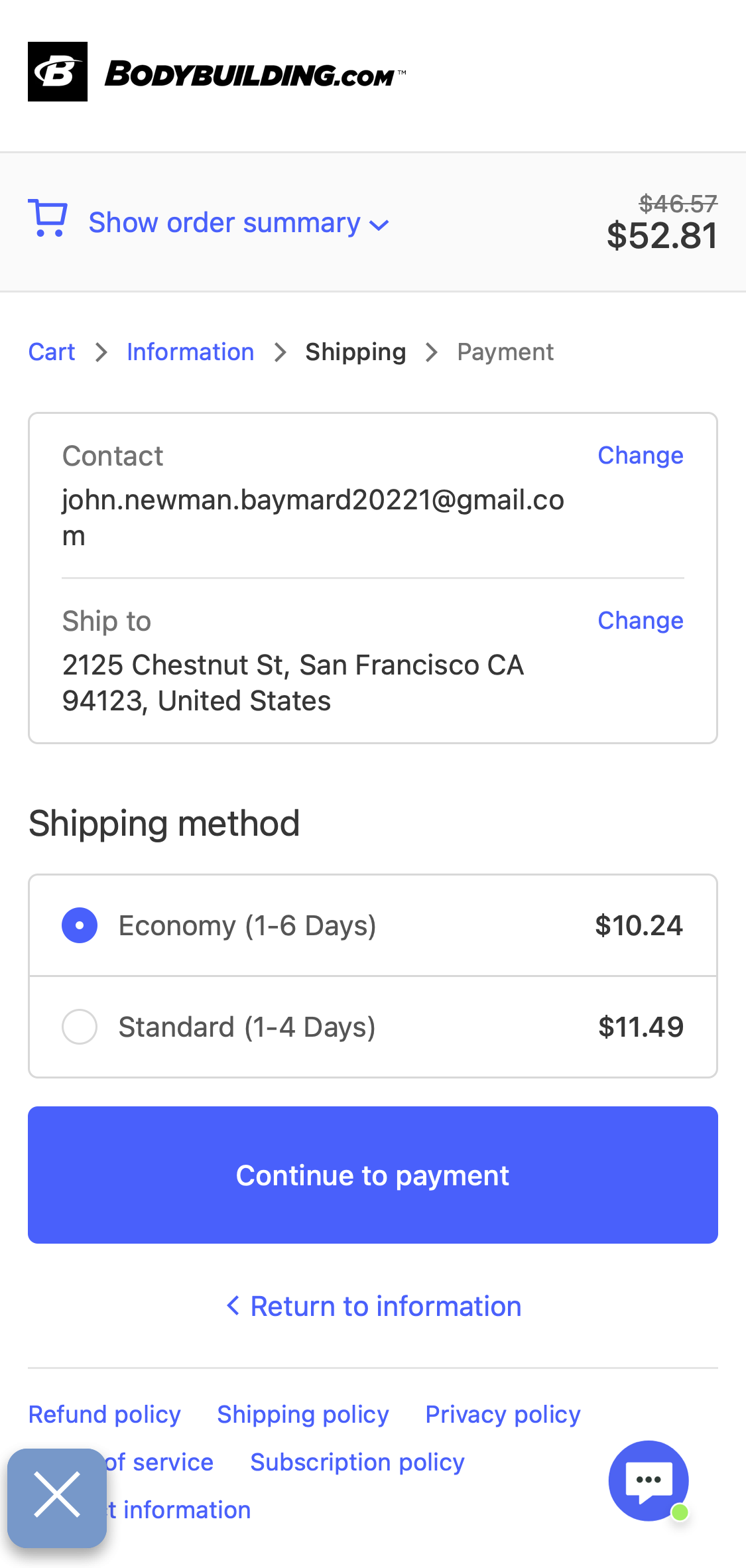View the Subscription policy
Image resolution: width=746 pixels, height=1568 pixels.
pyautogui.click(x=357, y=1461)
